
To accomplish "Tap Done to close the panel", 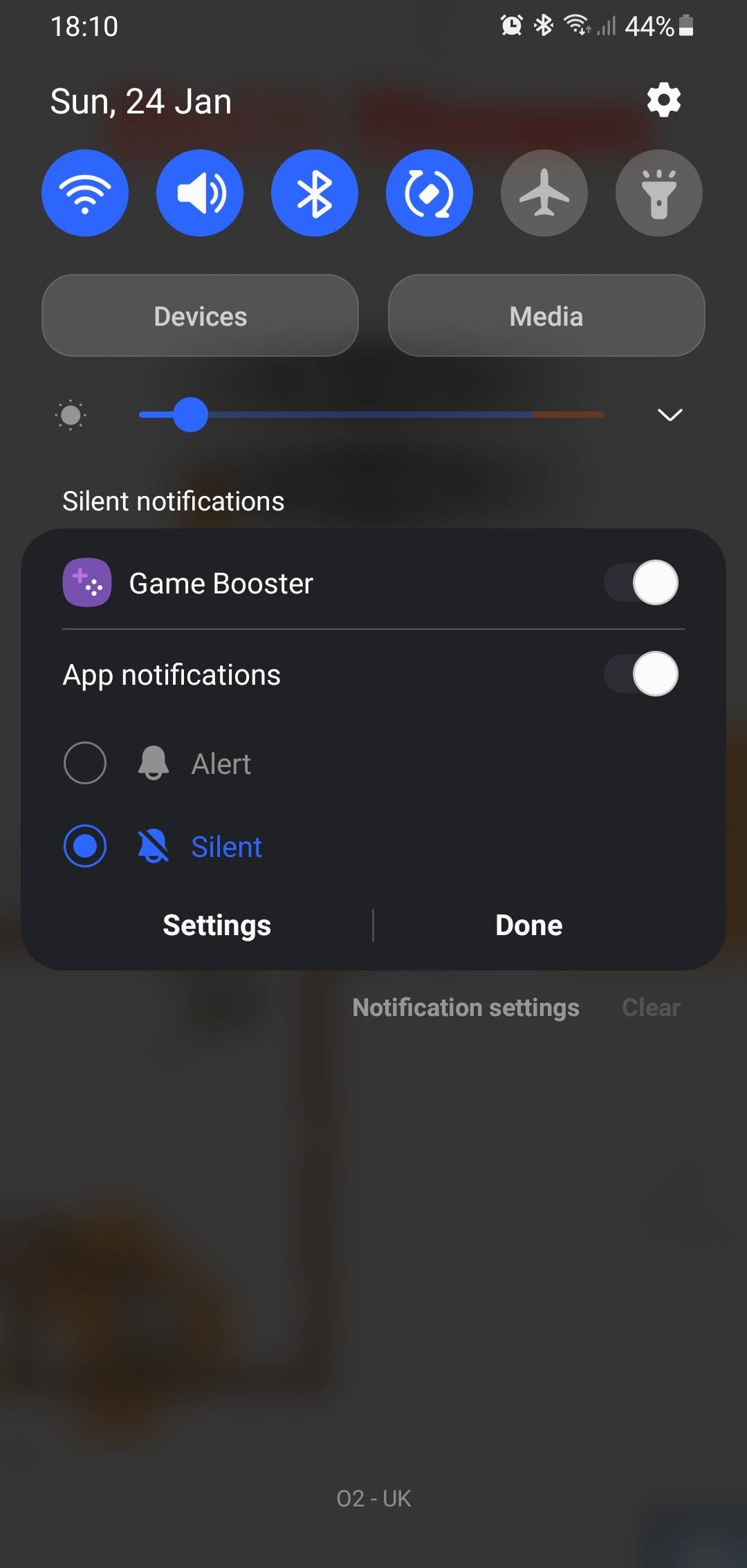I will pos(529,925).
